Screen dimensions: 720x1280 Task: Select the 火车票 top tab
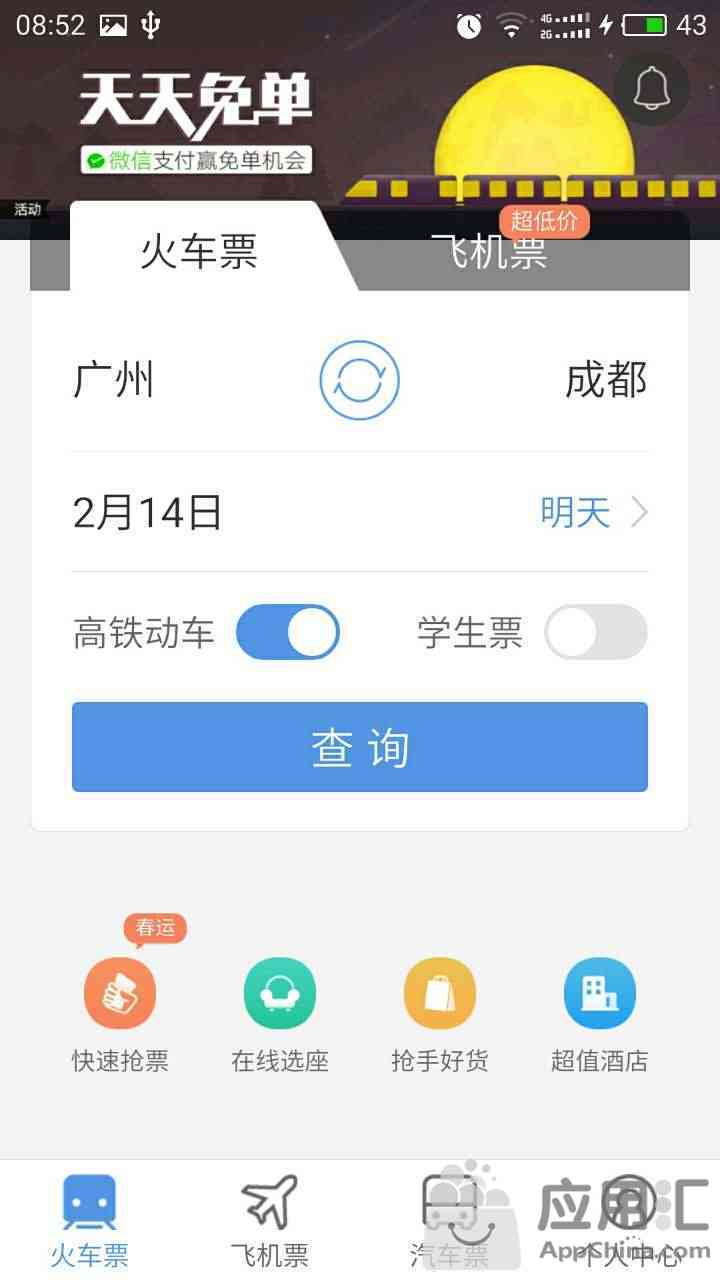[x=198, y=251]
